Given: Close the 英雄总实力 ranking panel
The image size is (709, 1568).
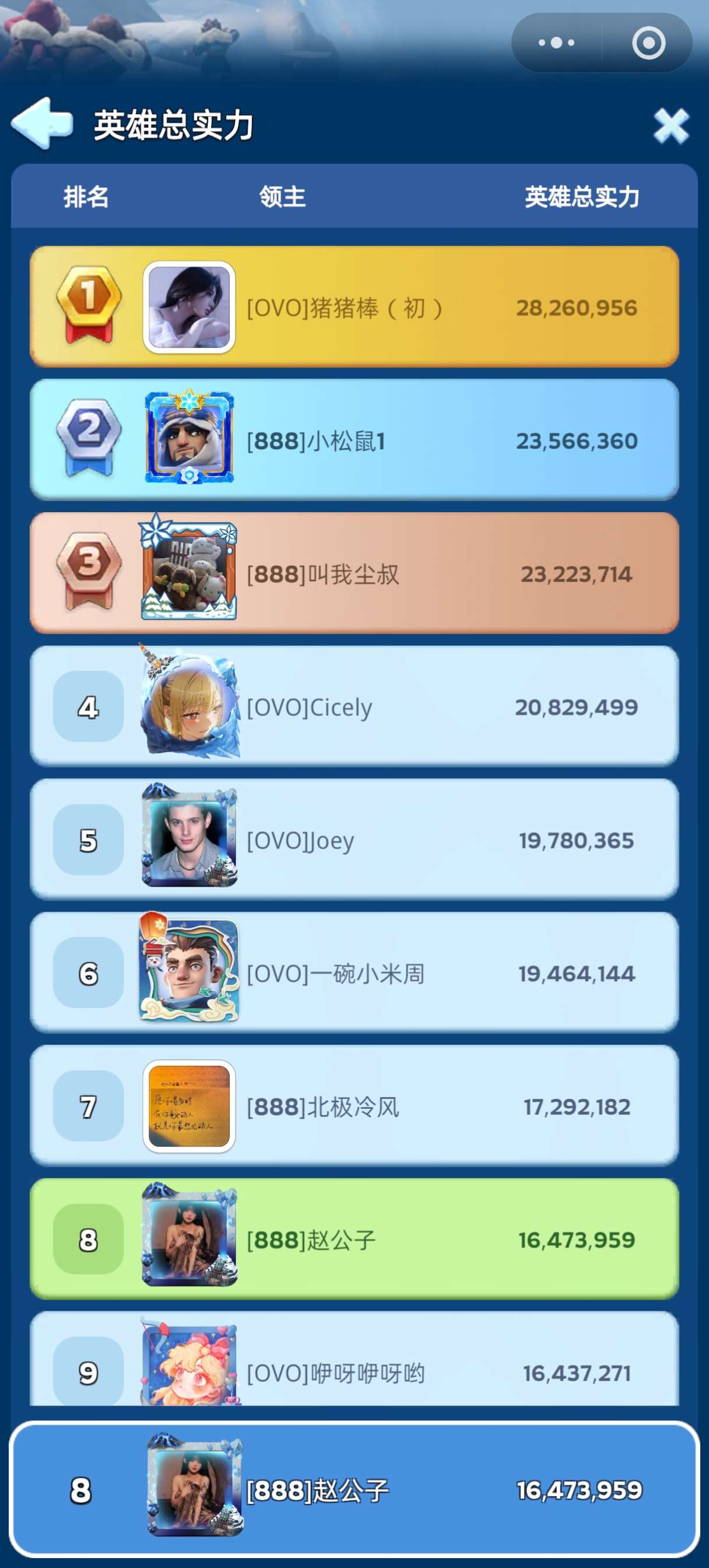Looking at the screenshot, I should [x=671, y=126].
